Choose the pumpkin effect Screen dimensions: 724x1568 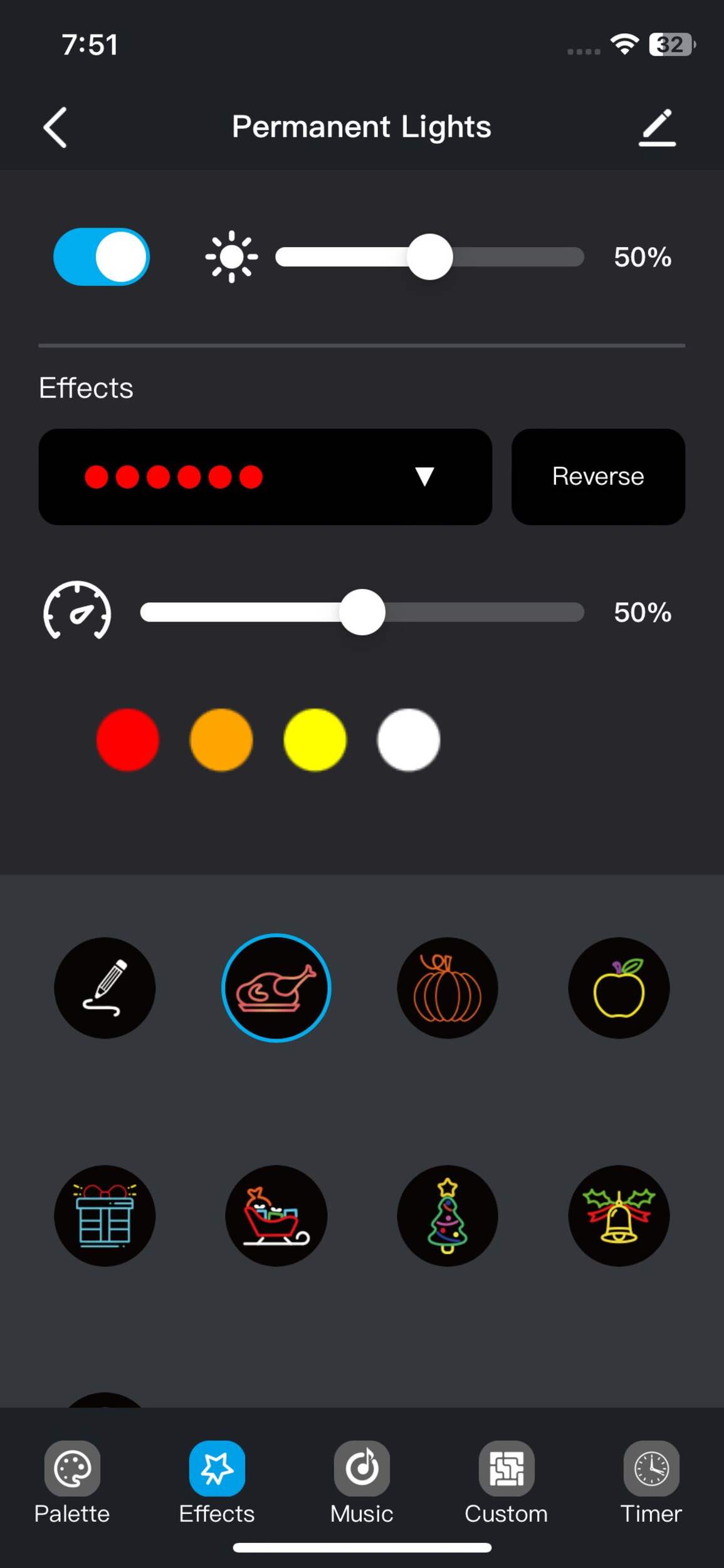(x=447, y=988)
